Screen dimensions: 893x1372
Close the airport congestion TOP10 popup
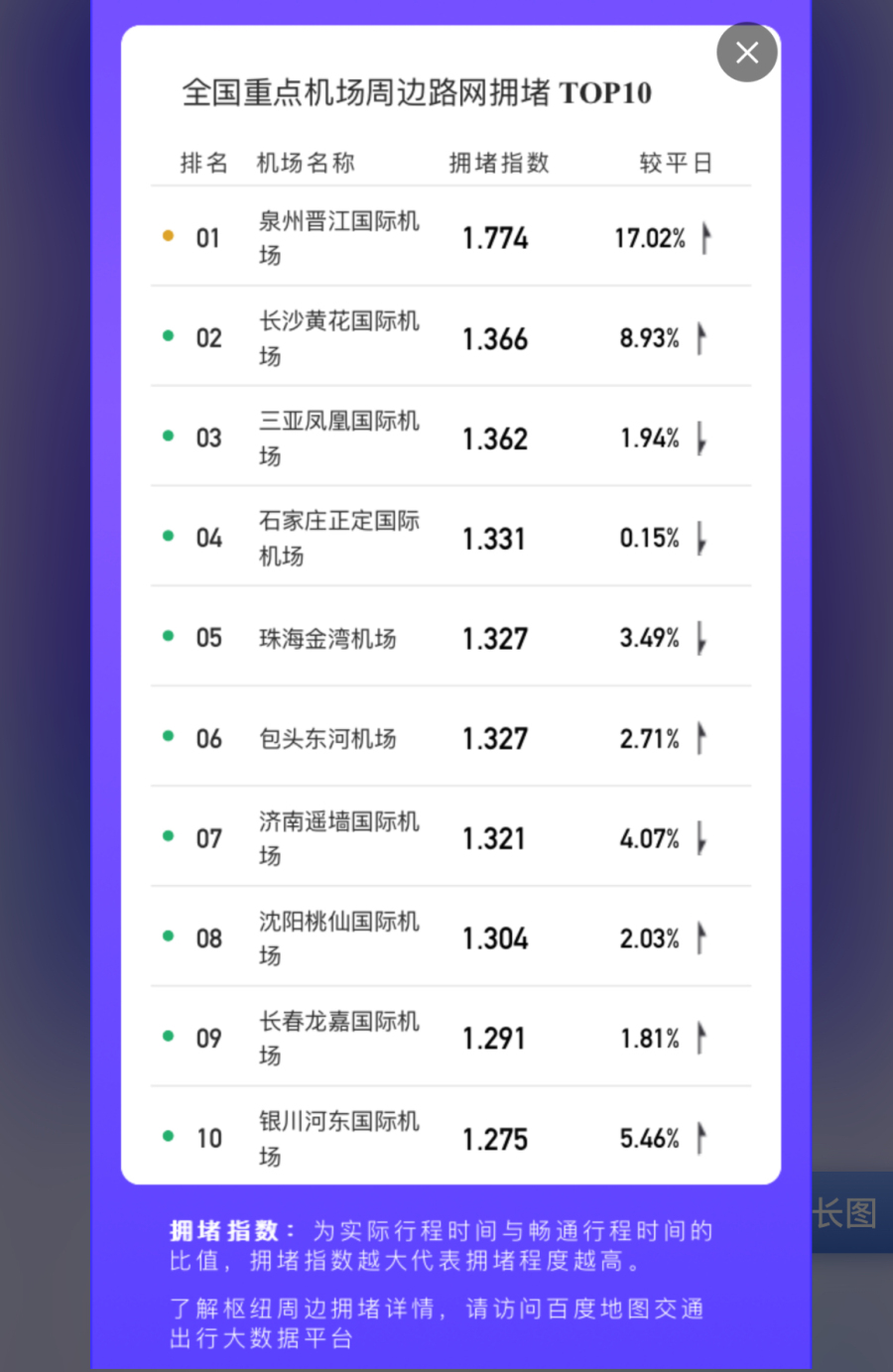click(746, 53)
